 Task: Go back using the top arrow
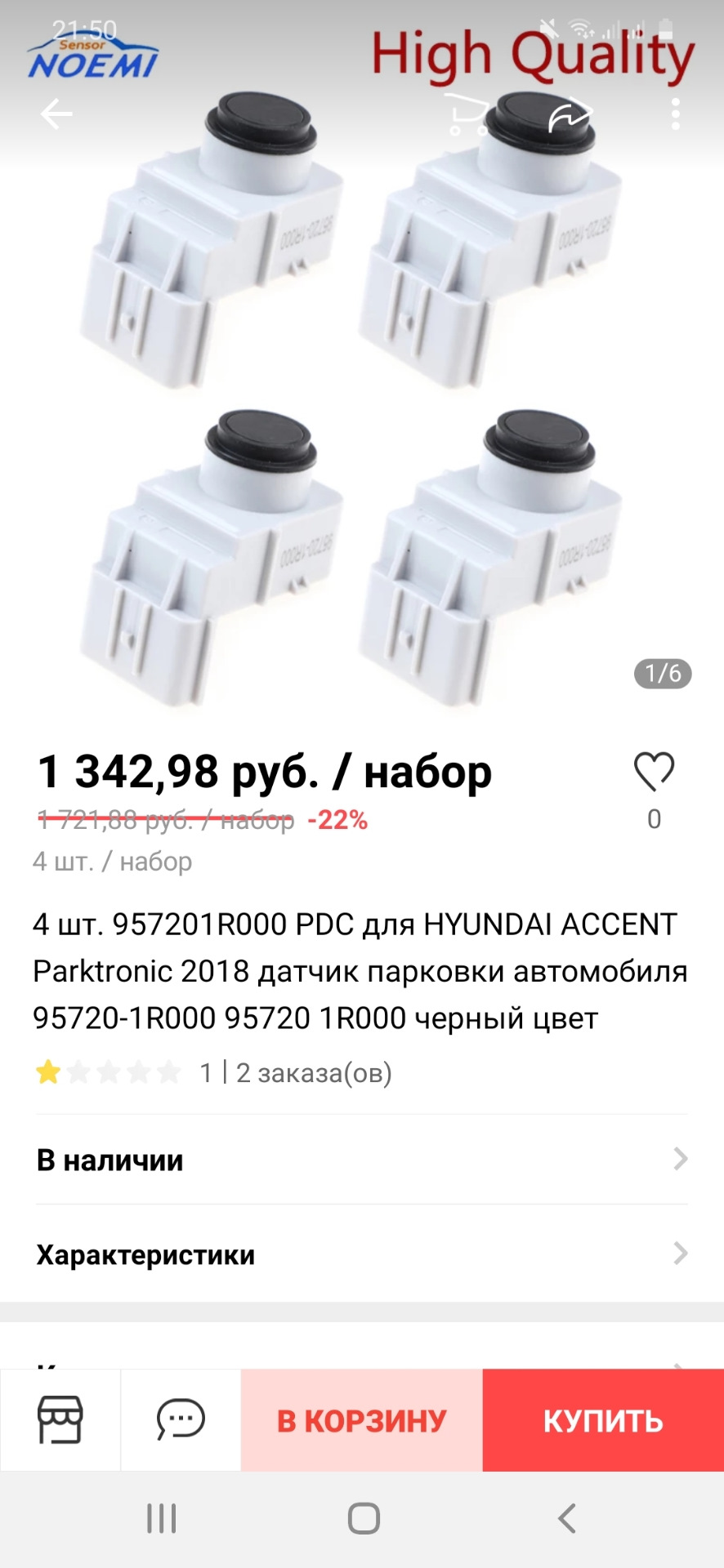[56, 114]
